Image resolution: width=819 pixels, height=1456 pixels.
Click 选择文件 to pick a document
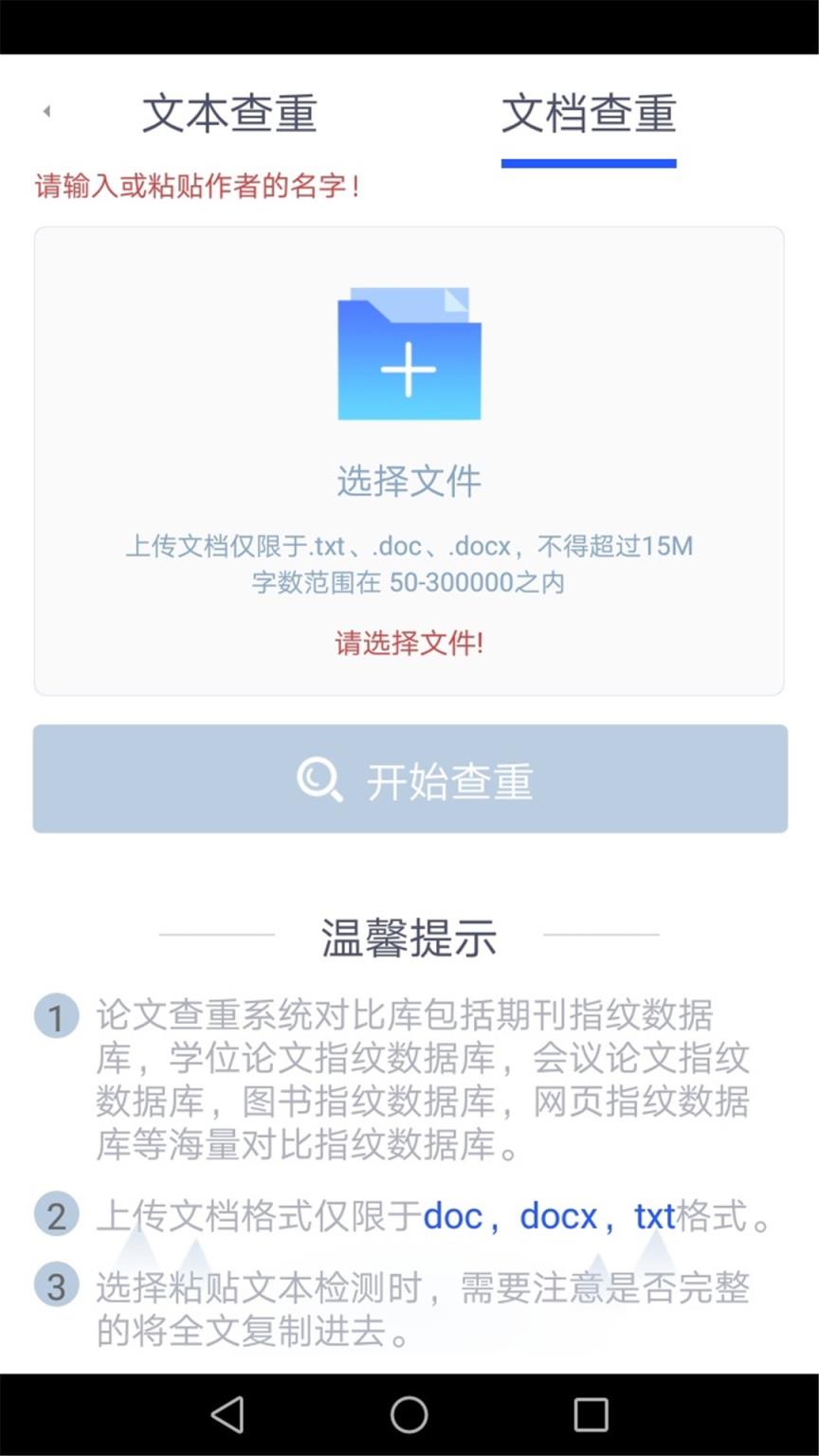[x=409, y=482]
